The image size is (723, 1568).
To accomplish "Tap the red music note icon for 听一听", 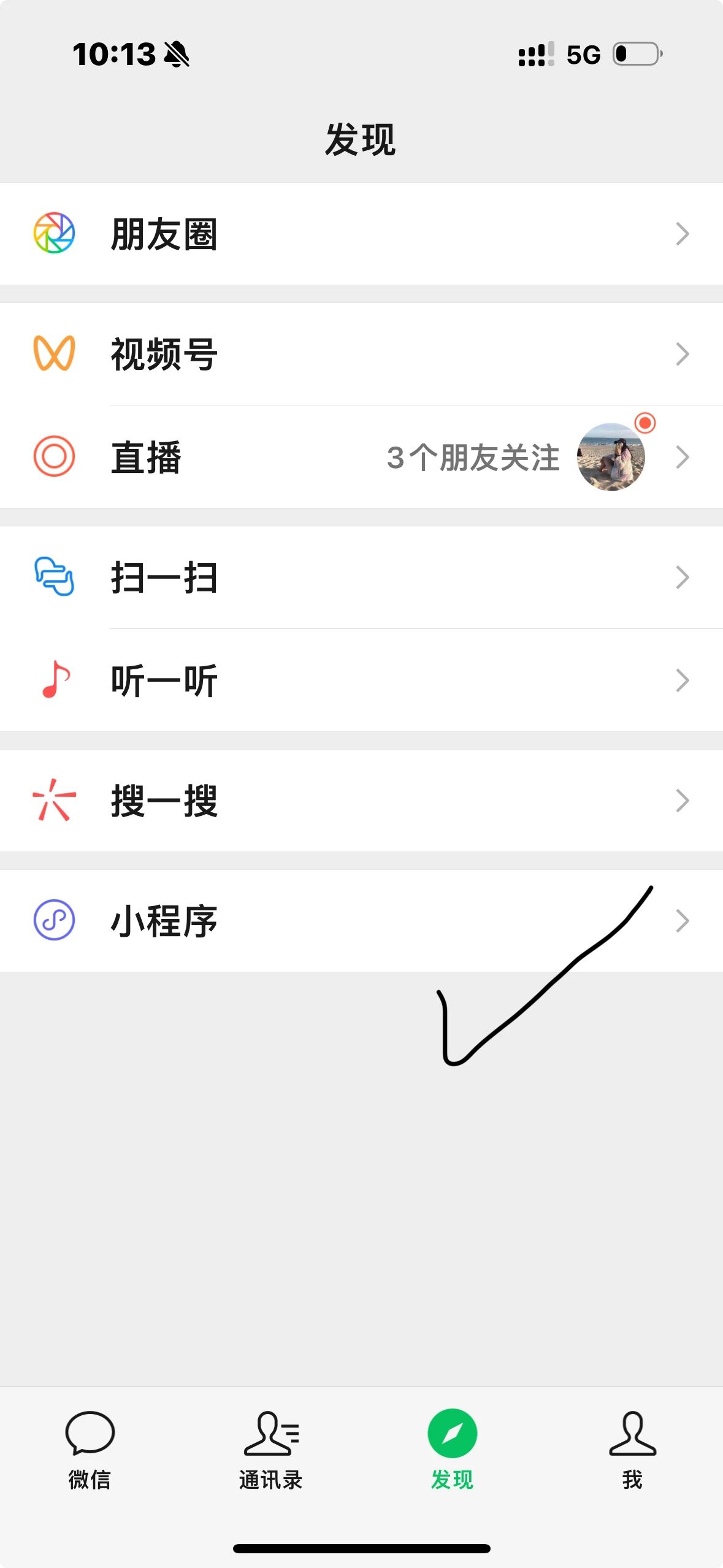I will pyautogui.click(x=54, y=680).
